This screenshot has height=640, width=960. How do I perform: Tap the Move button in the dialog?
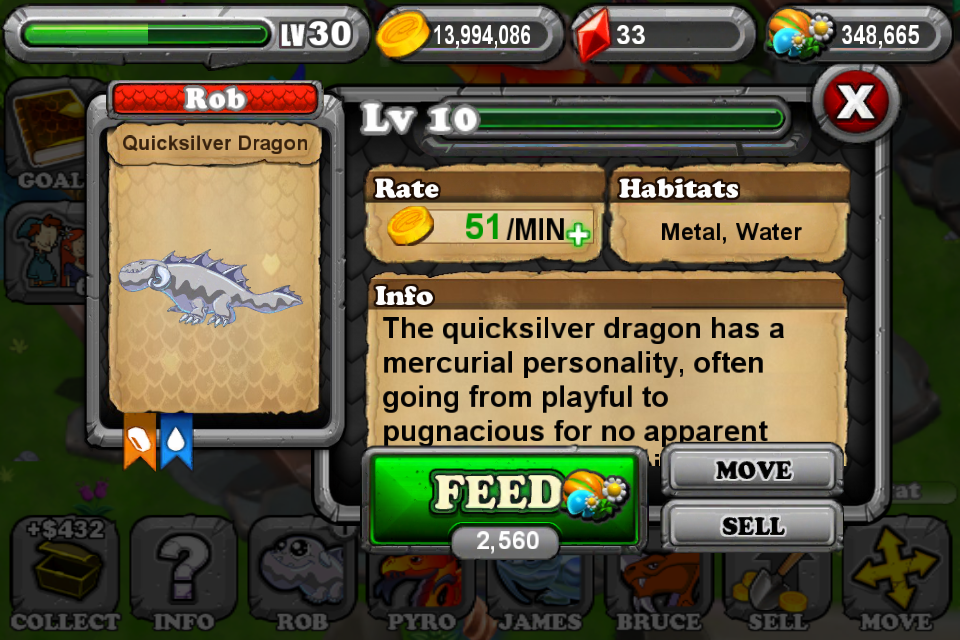pyautogui.click(x=752, y=470)
